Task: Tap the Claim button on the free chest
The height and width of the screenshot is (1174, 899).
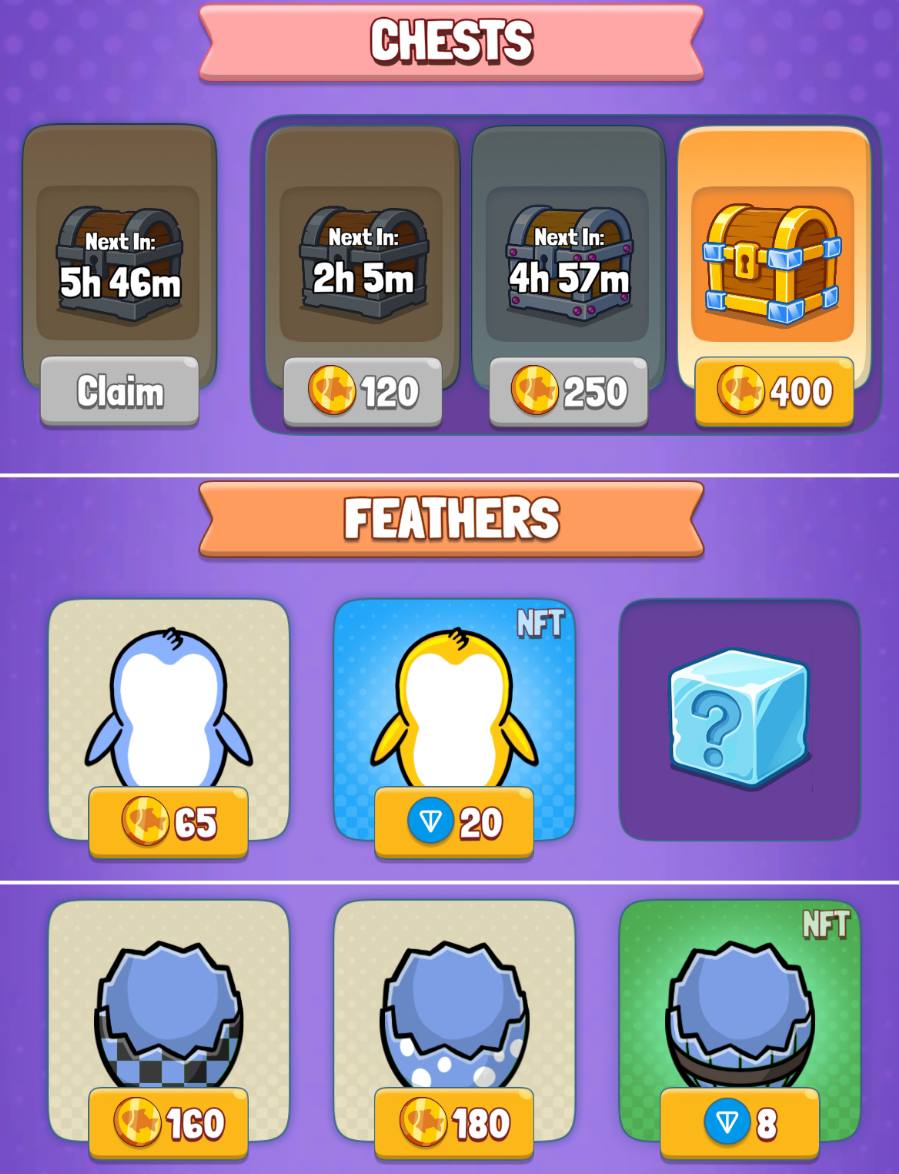Action: [119, 392]
